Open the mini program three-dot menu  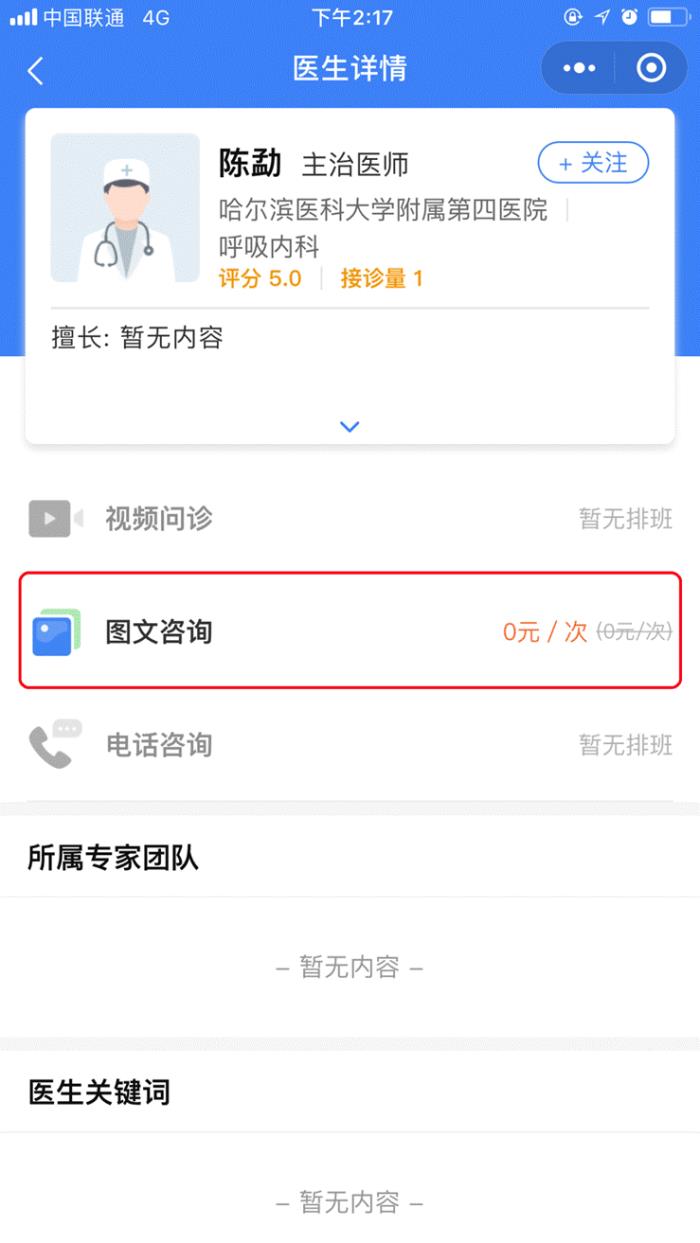click(579, 68)
